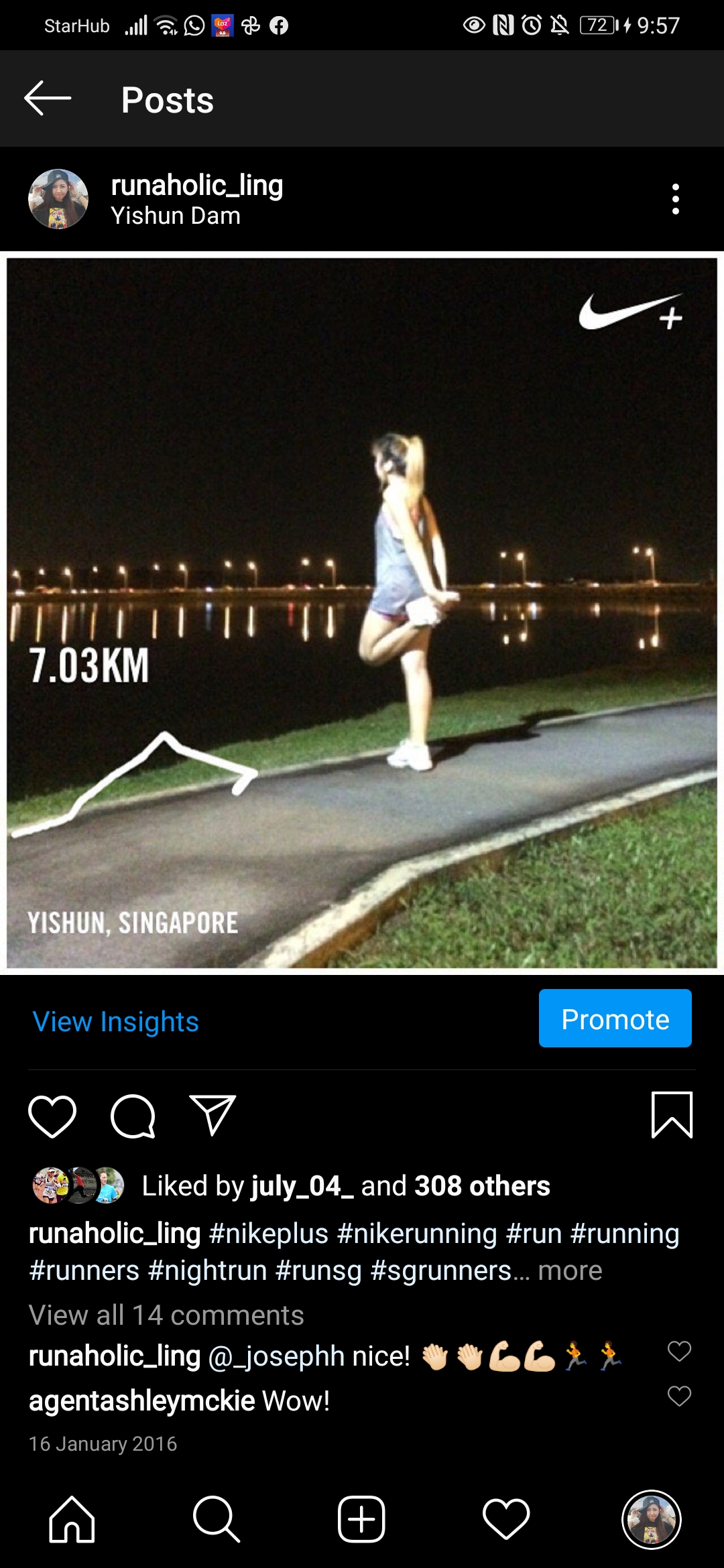Promote this post
The height and width of the screenshot is (1568, 724).
pos(615,1018)
